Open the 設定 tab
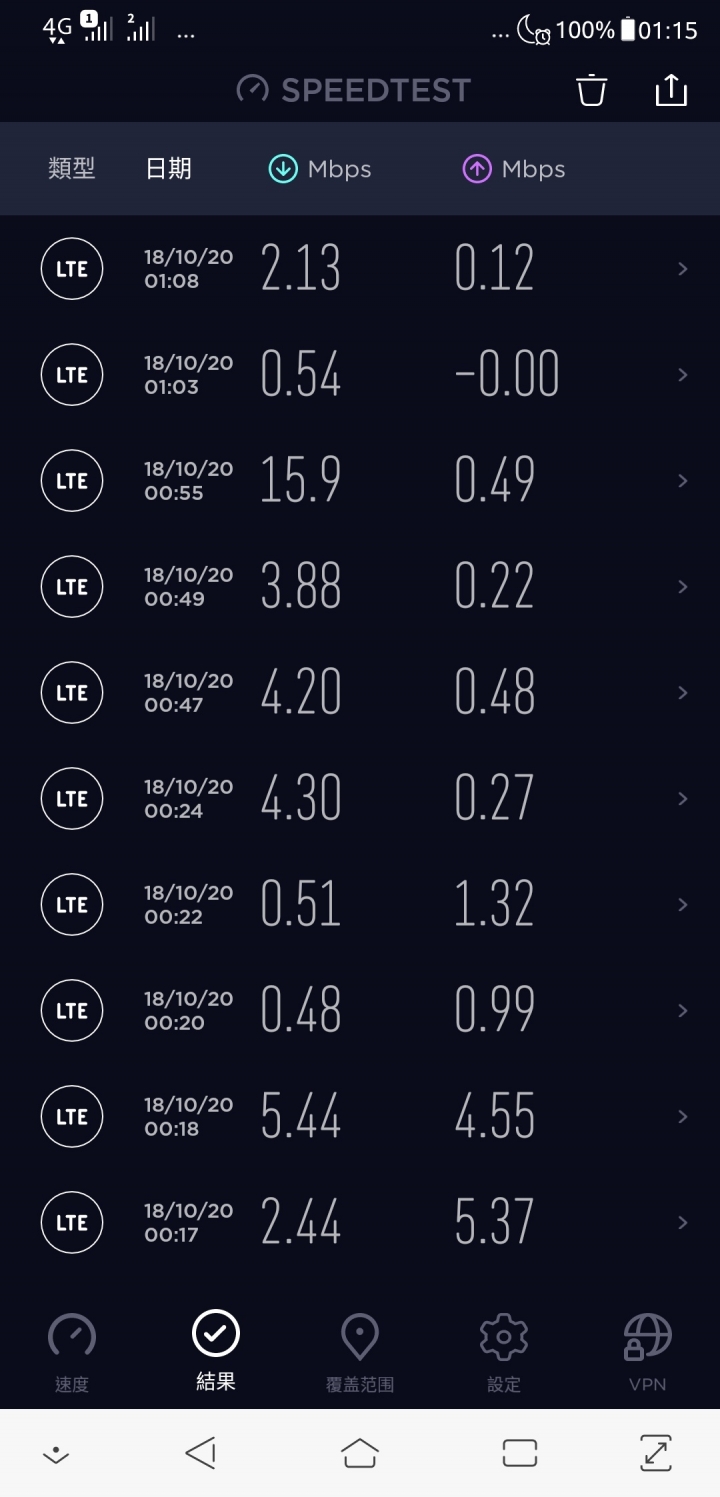The height and width of the screenshot is (1497, 720). point(504,1352)
